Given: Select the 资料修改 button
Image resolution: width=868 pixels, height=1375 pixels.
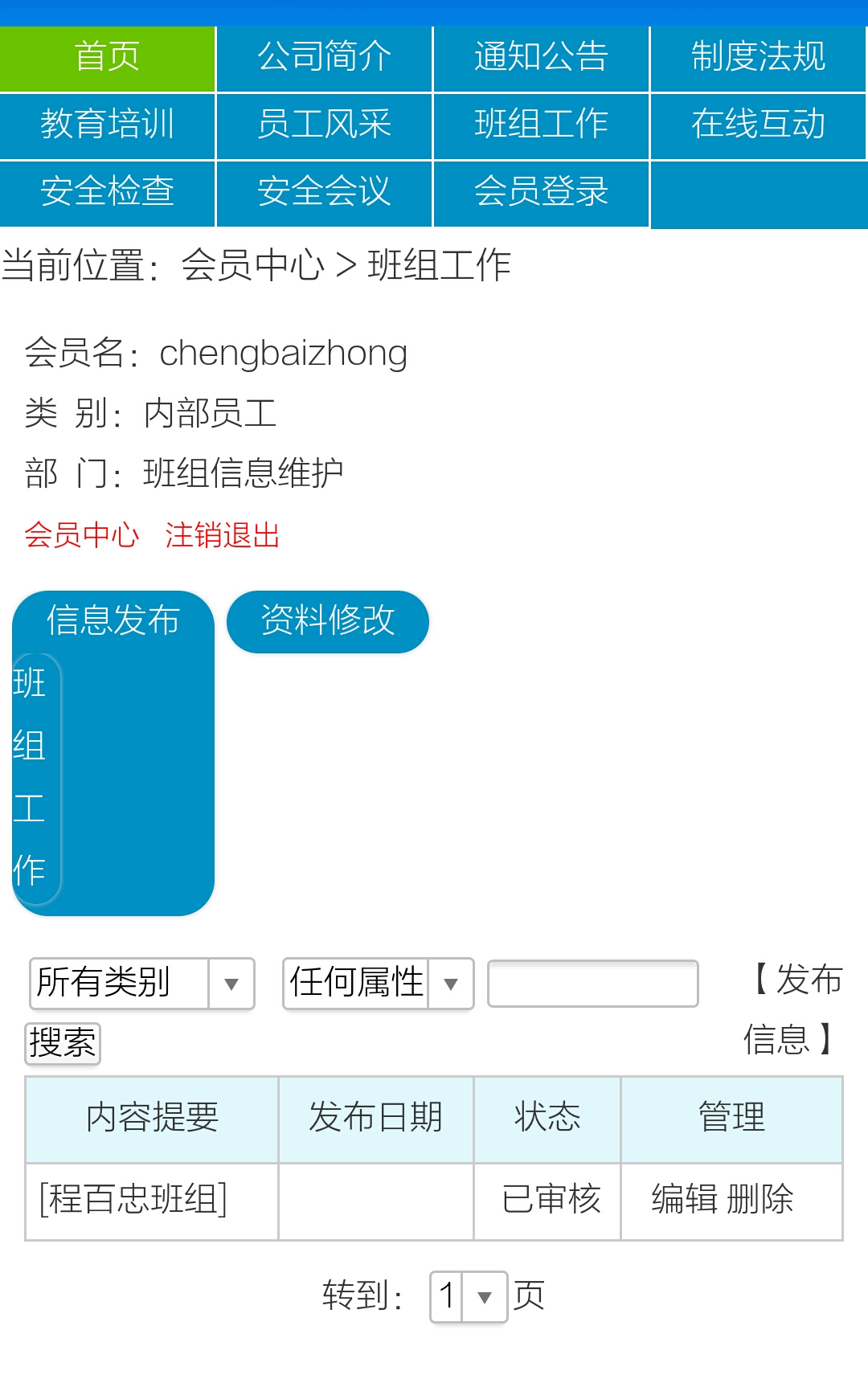Looking at the screenshot, I should pyautogui.click(x=328, y=621).
